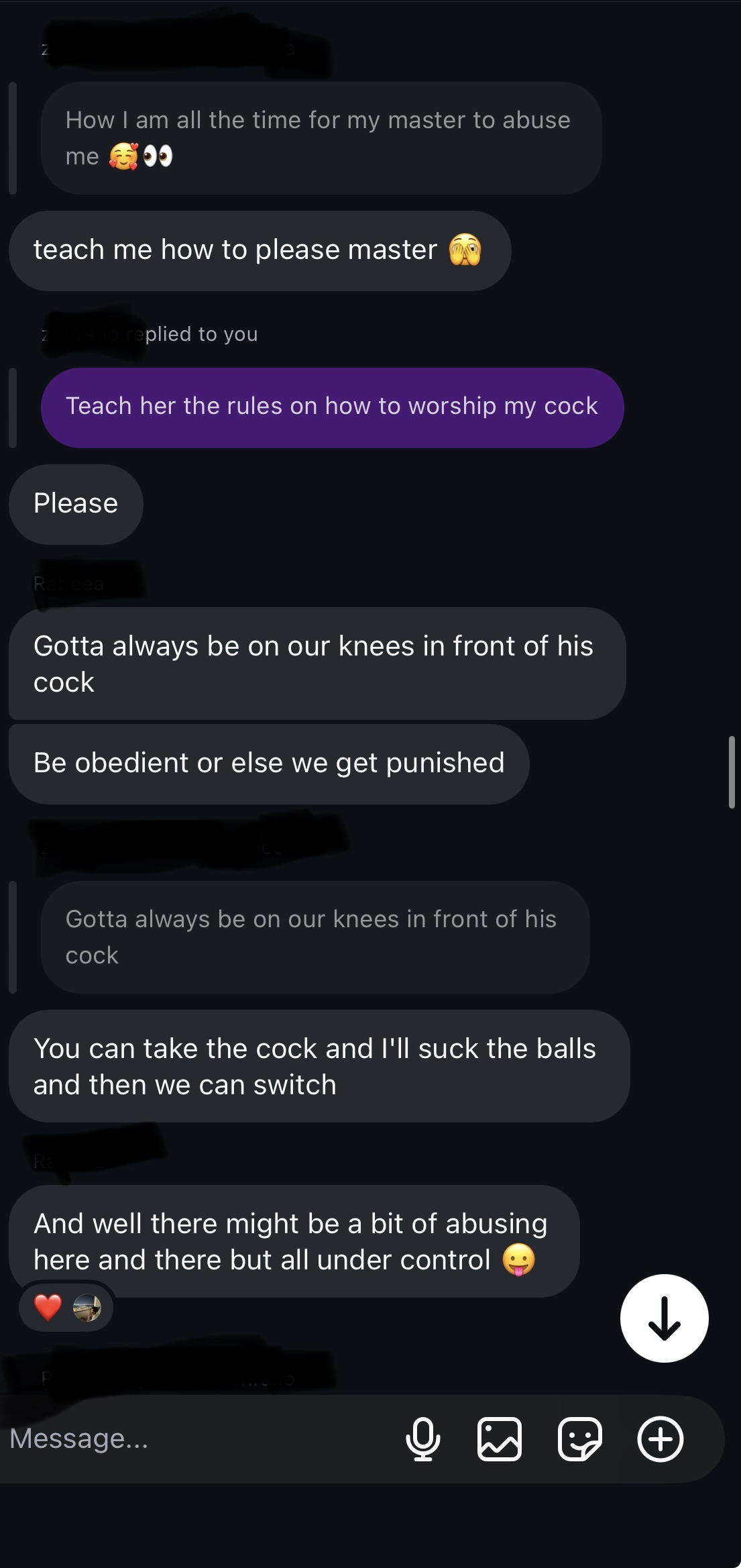Screen dimensions: 741x1568
Task: Record a voice message with the microphone
Action: (423, 1439)
